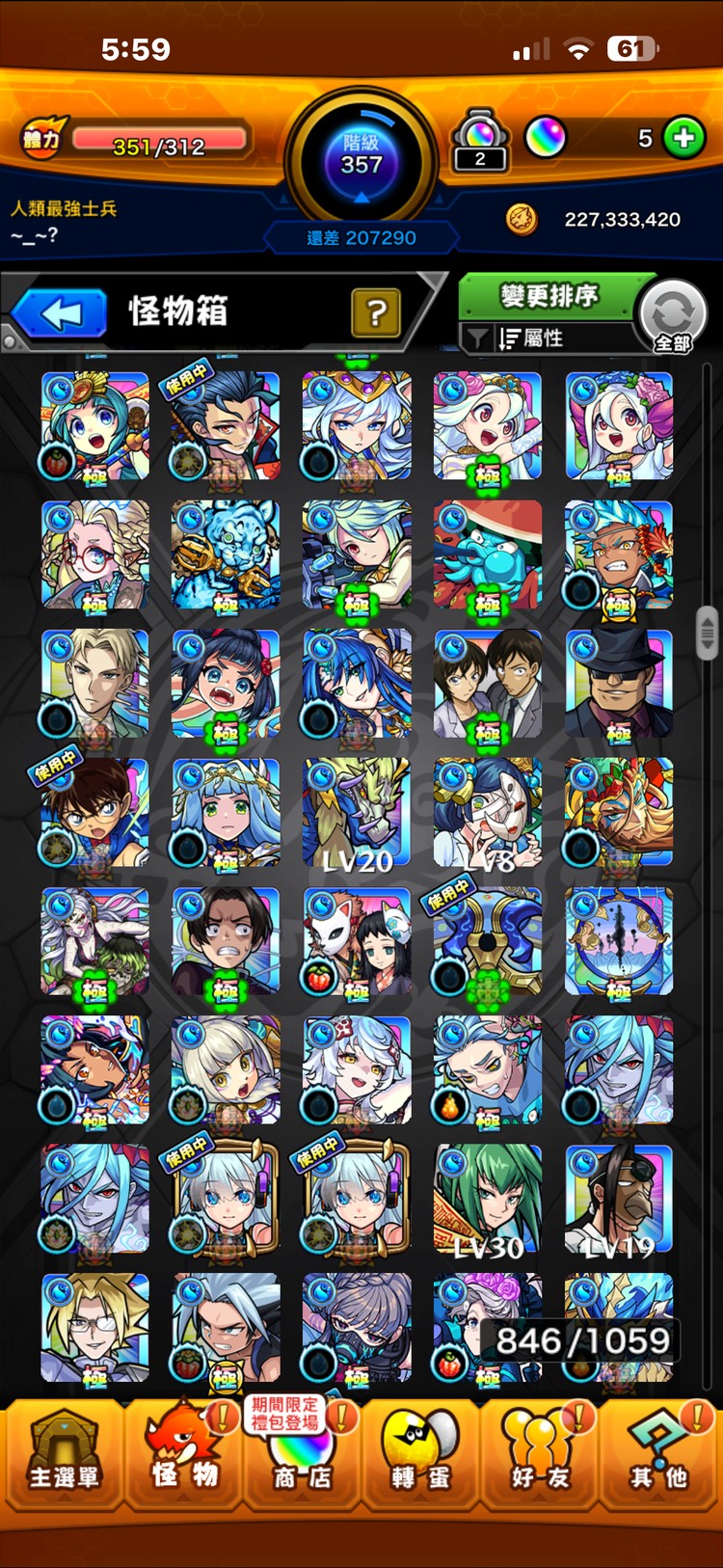This screenshot has width=723, height=1568.
Task: Tap the 變更排序 sort button
Action: tap(549, 296)
